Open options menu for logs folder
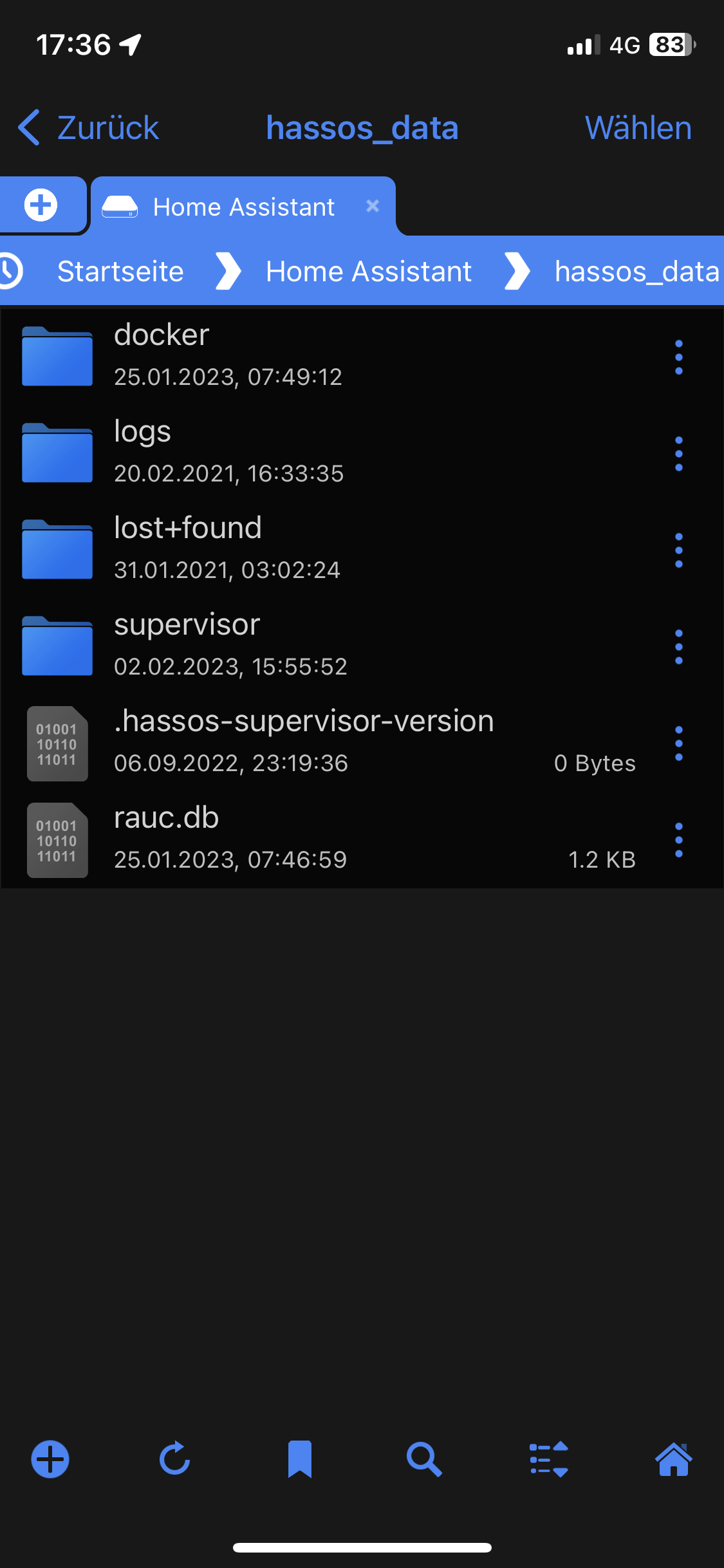This screenshot has width=724, height=1568. (680, 453)
